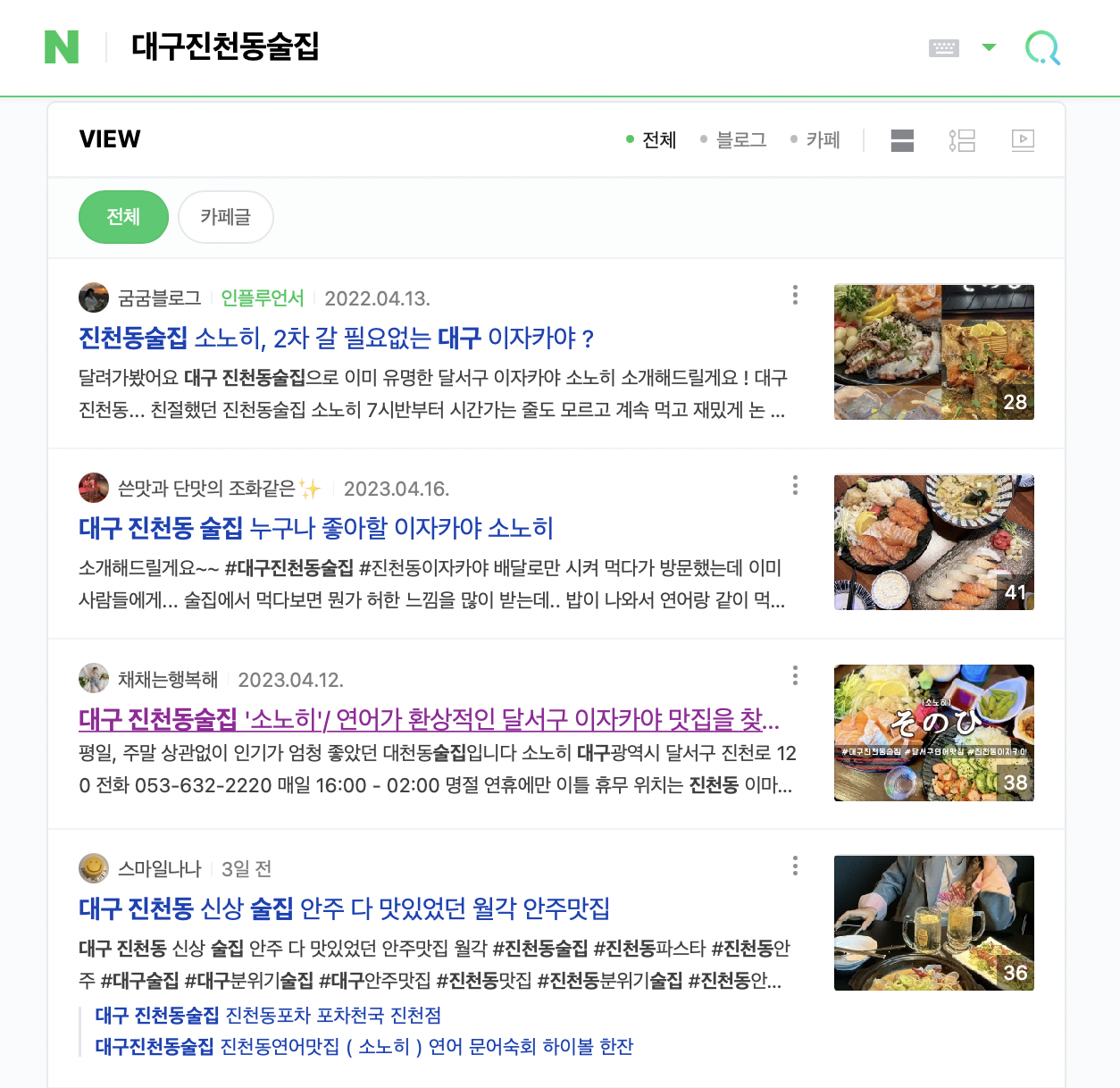Select the list layout view icon
This screenshot has height=1088, width=1120.
coord(962,140)
